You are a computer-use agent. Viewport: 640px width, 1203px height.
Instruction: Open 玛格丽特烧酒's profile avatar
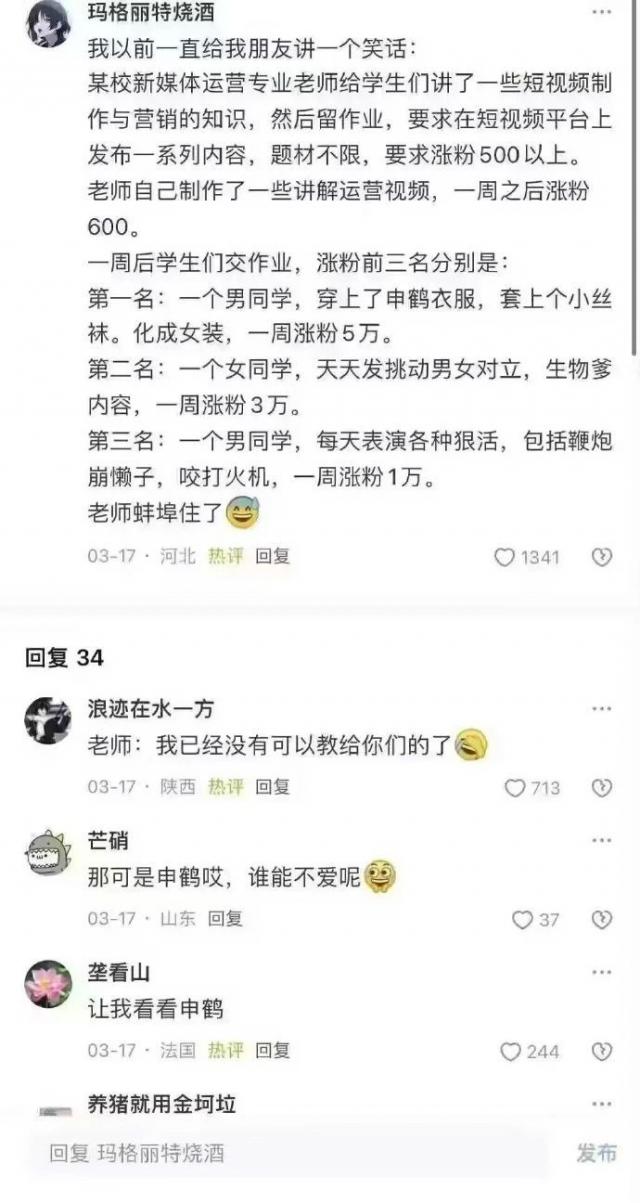pyautogui.click(x=49, y=22)
